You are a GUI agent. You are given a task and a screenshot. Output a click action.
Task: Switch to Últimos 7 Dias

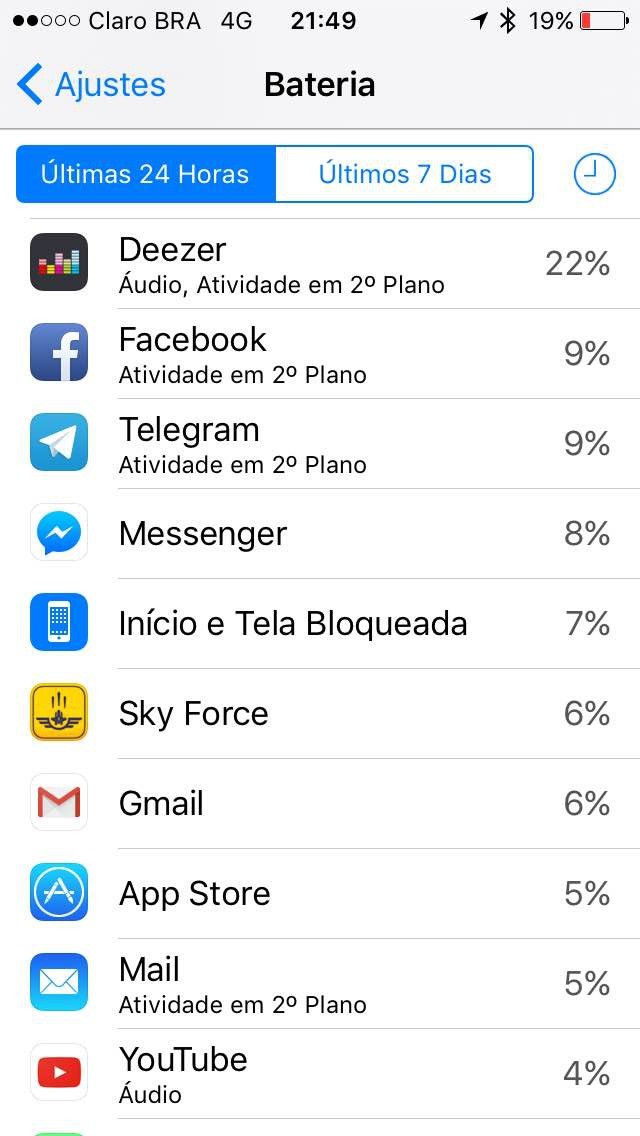tap(404, 174)
